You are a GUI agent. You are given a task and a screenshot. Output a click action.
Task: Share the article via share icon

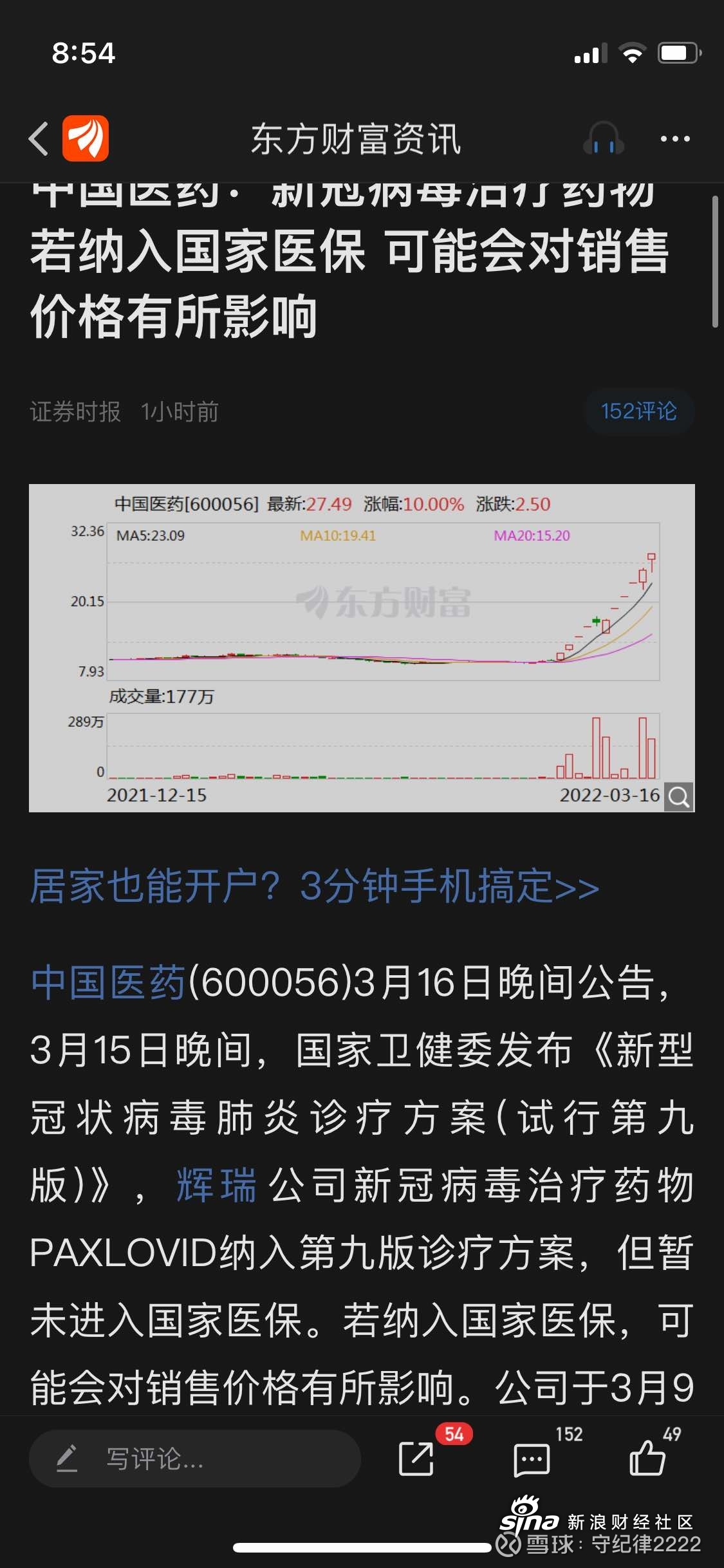[416, 1458]
